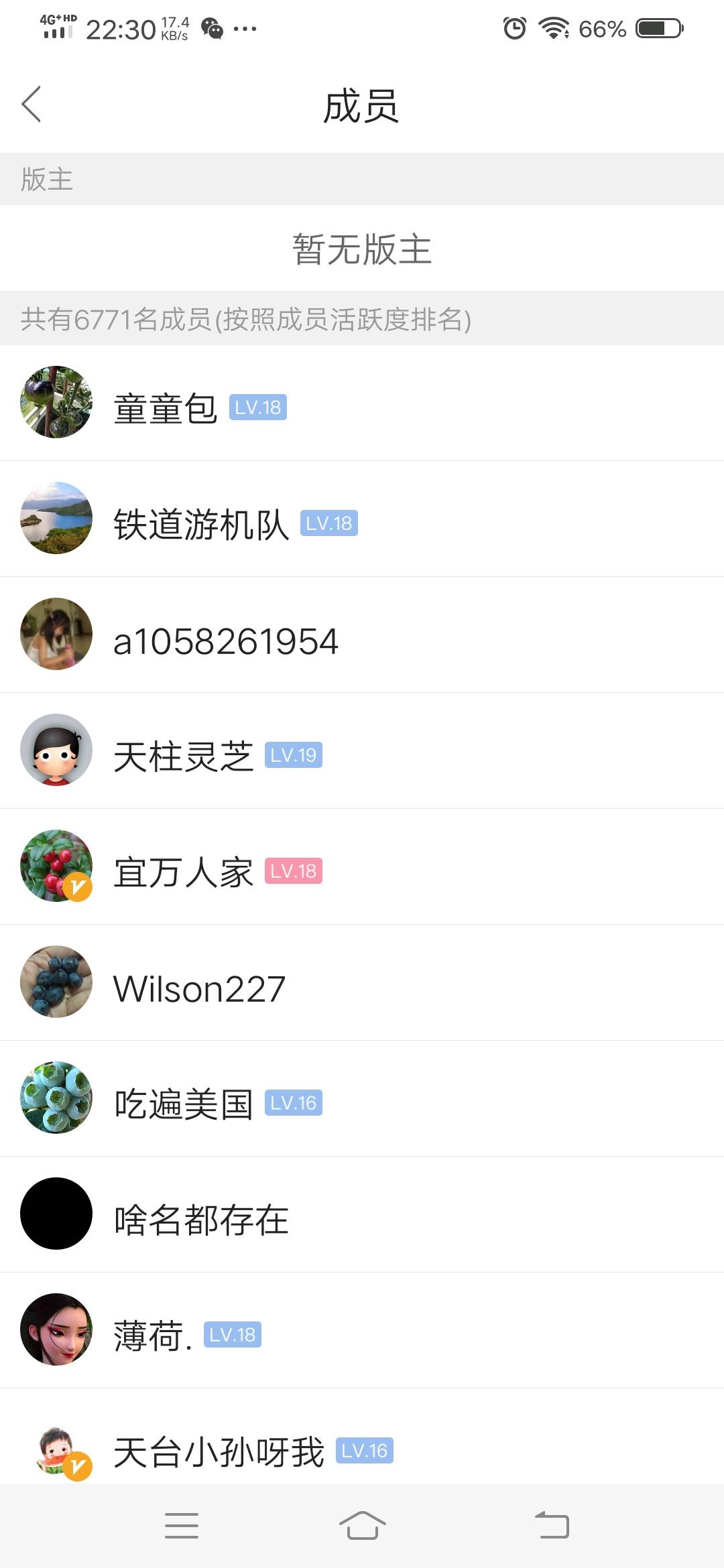The height and width of the screenshot is (1568, 724).
Task: Select the member named 薄荷.
Action: point(153,1335)
